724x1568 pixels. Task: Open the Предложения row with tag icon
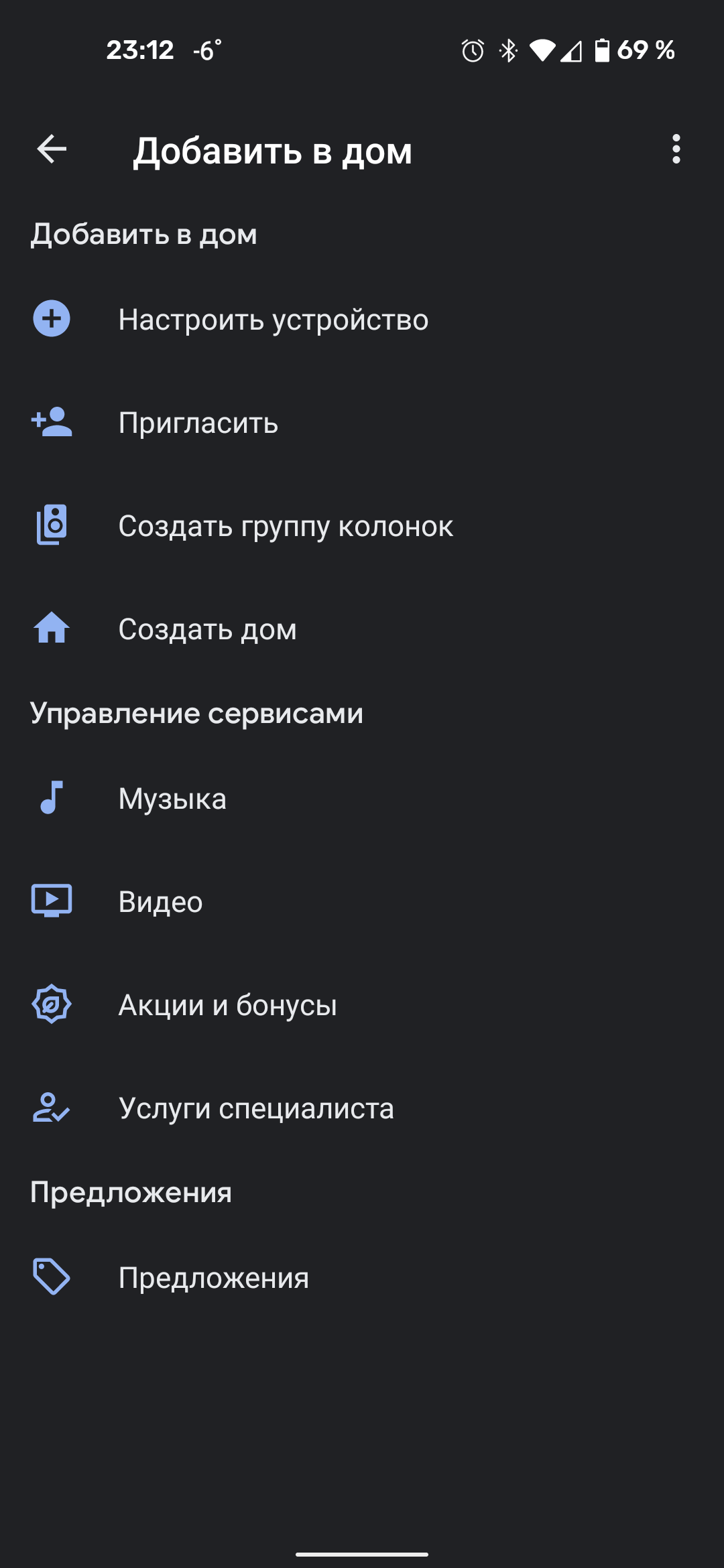[213, 1278]
